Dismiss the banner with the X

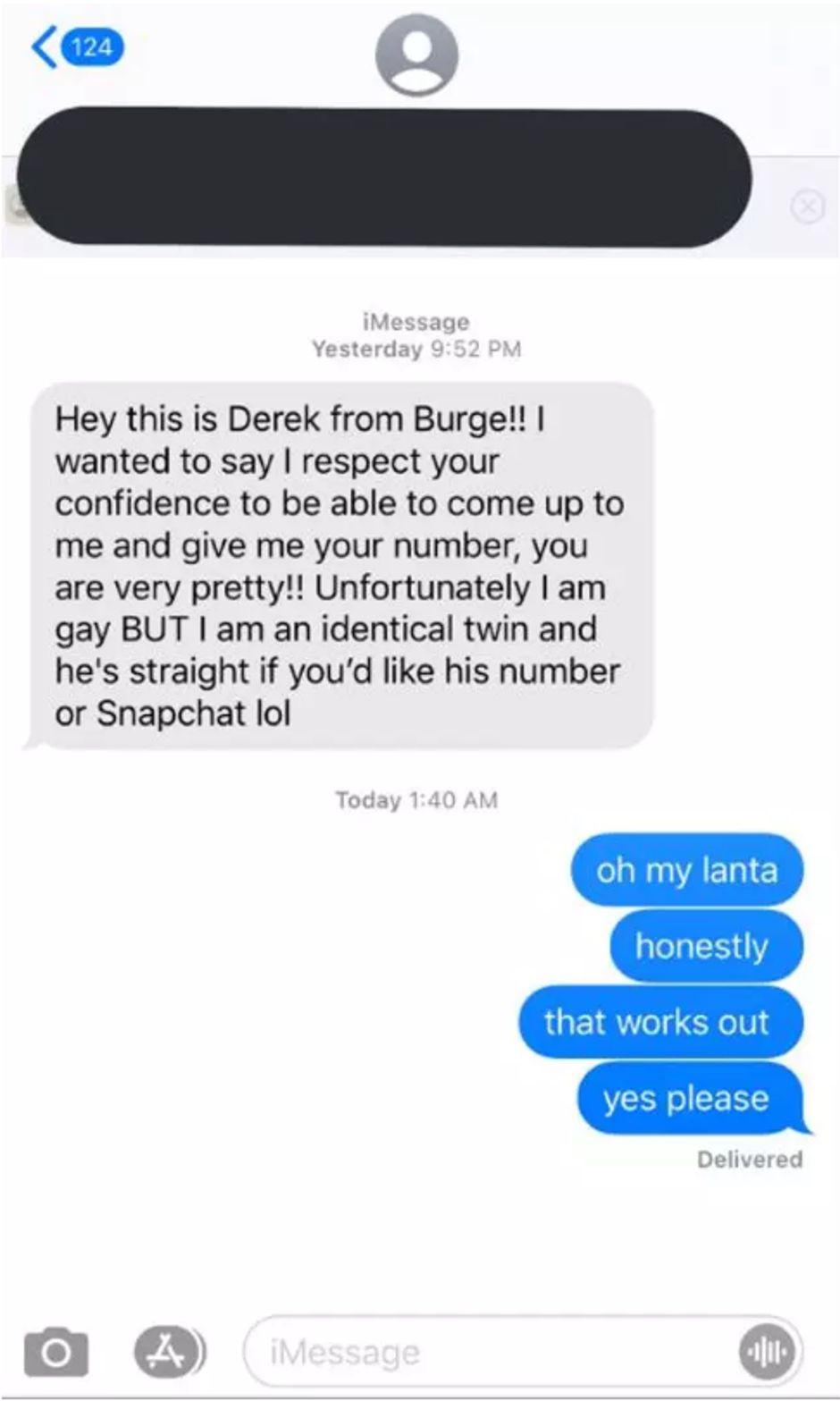pos(807,207)
